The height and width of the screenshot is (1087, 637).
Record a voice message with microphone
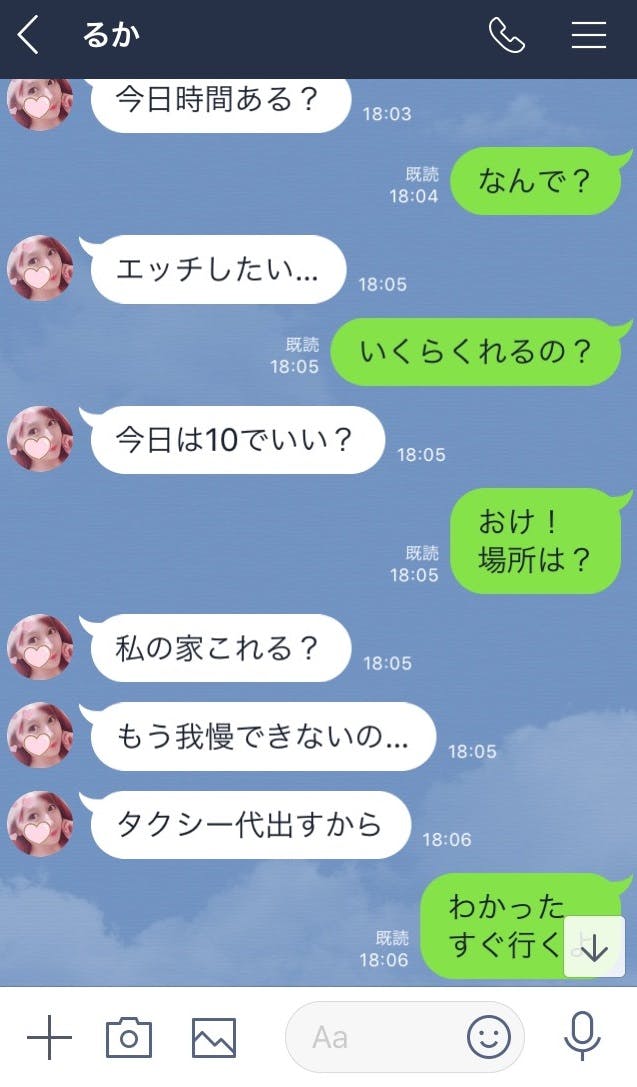click(x=582, y=1037)
